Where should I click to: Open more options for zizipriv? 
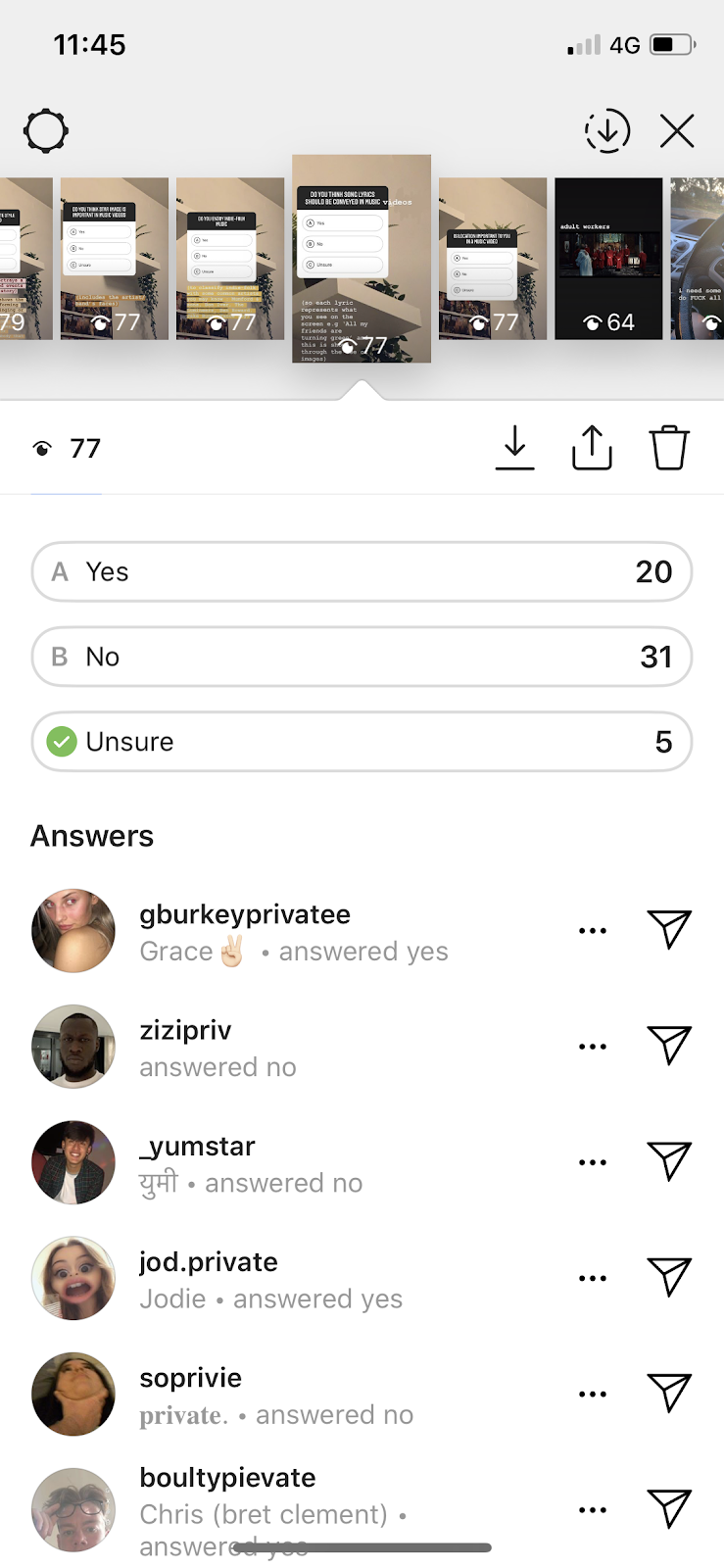tap(593, 1047)
